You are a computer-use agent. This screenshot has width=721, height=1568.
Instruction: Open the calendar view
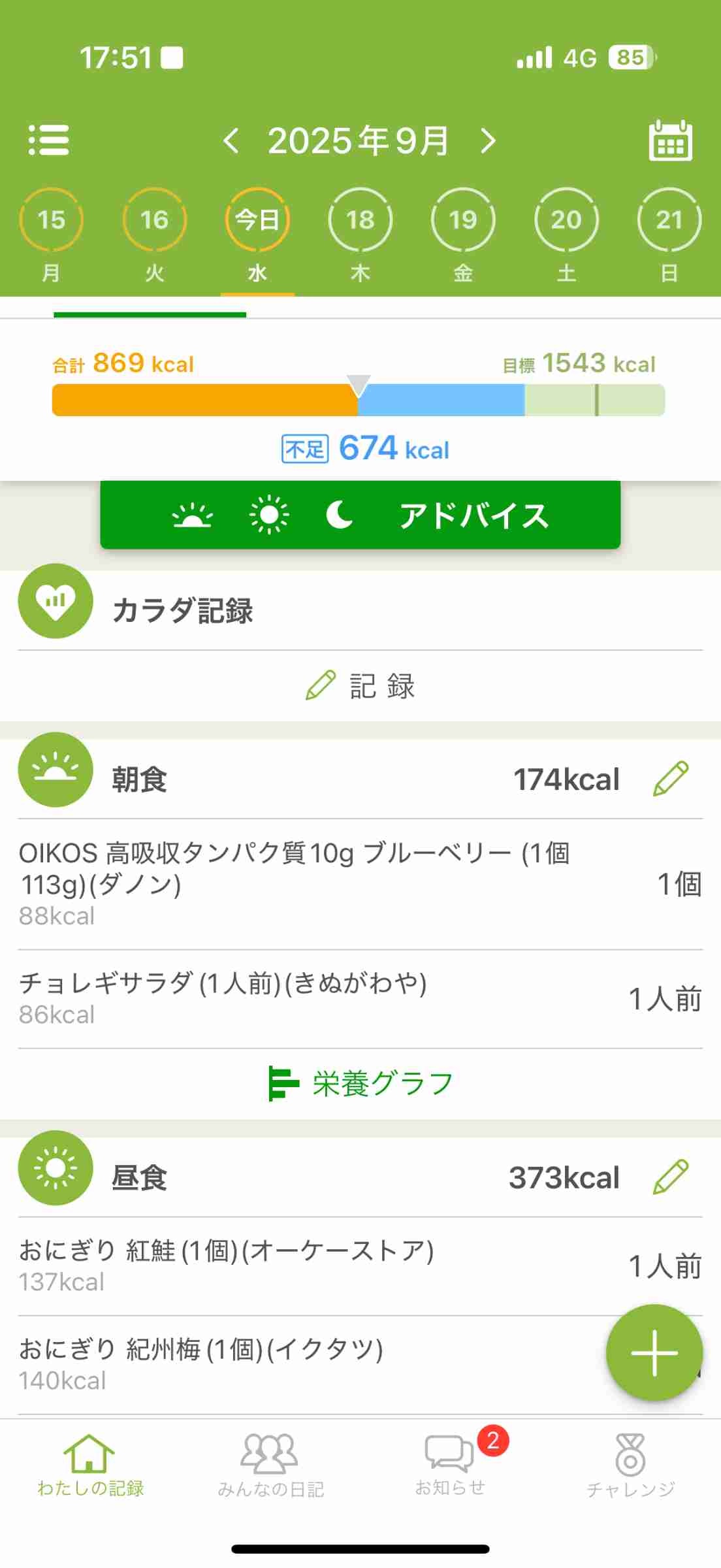(x=670, y=140)
